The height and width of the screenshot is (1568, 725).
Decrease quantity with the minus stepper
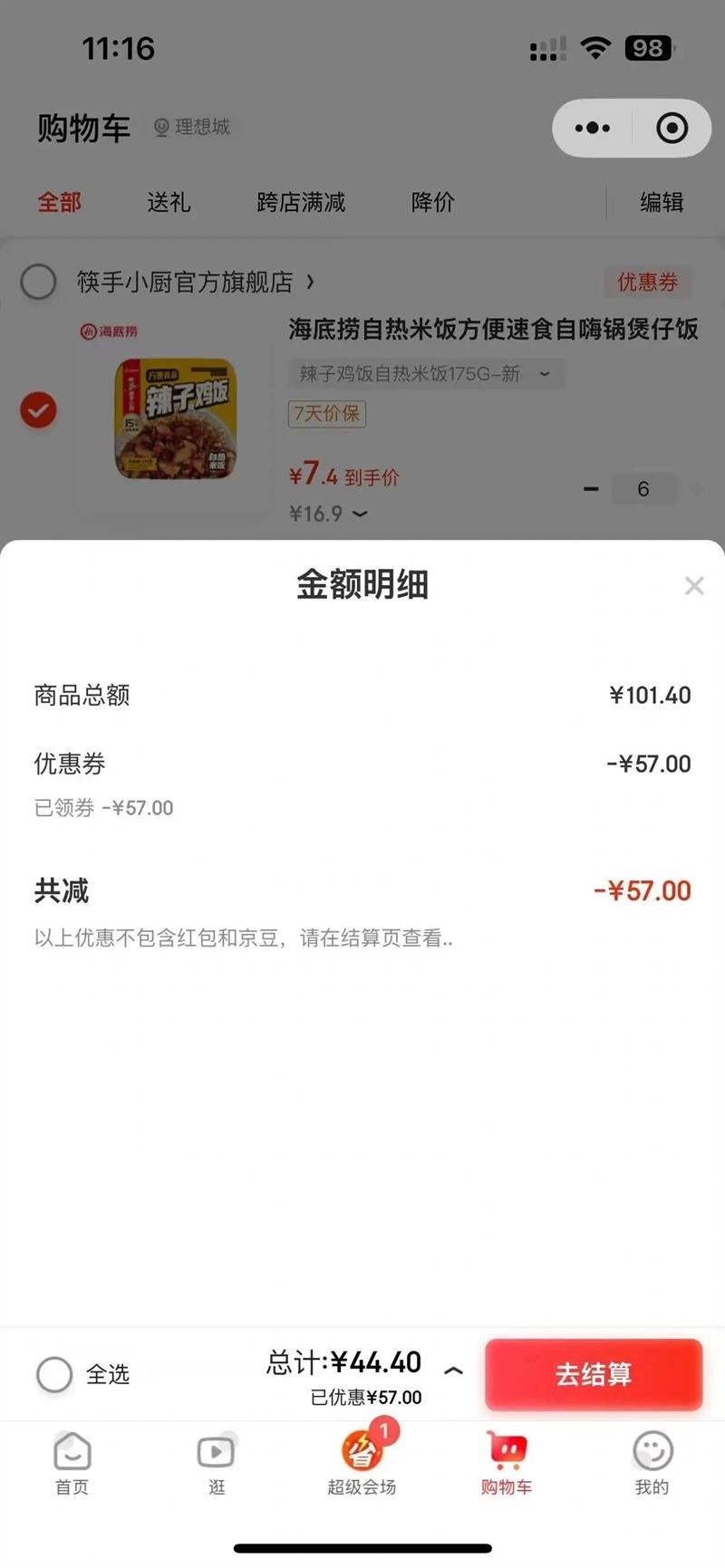point(591,489)
